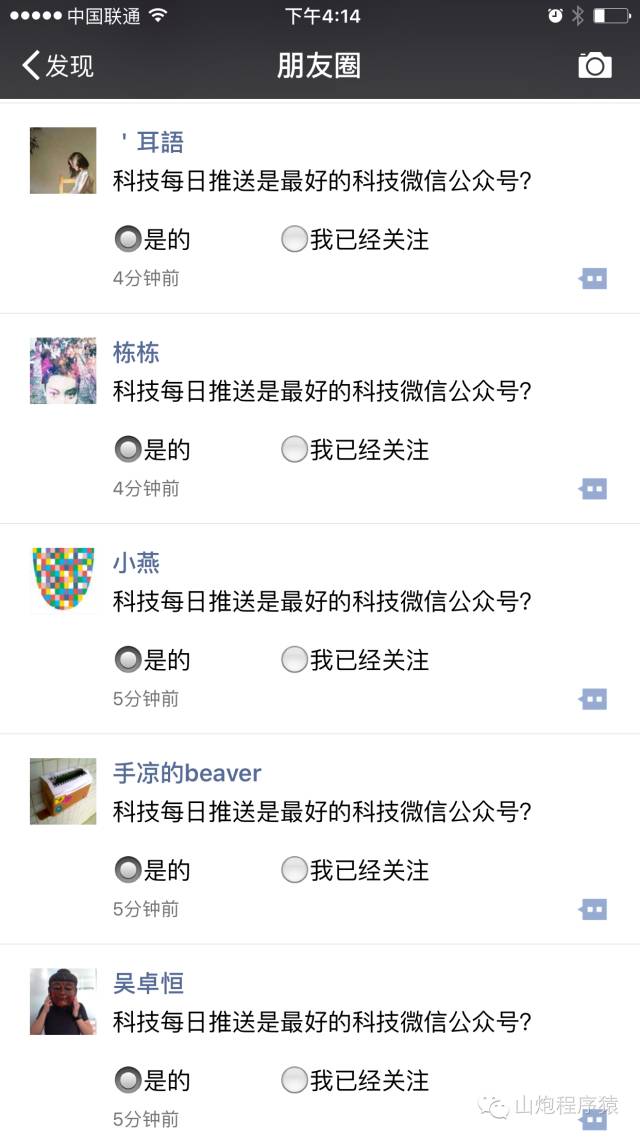
Task: Go back to the 发现 page
Action: 58,66
